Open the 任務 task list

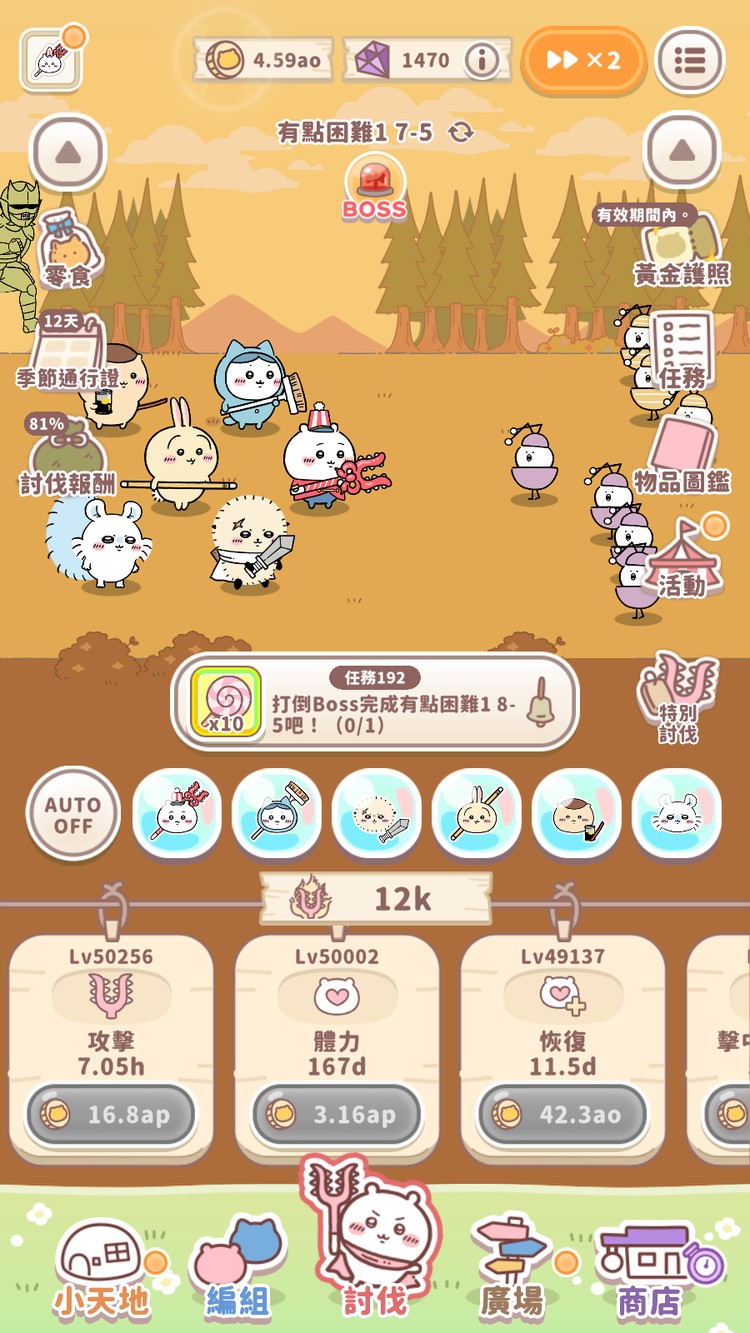click(x=682, y=353)
